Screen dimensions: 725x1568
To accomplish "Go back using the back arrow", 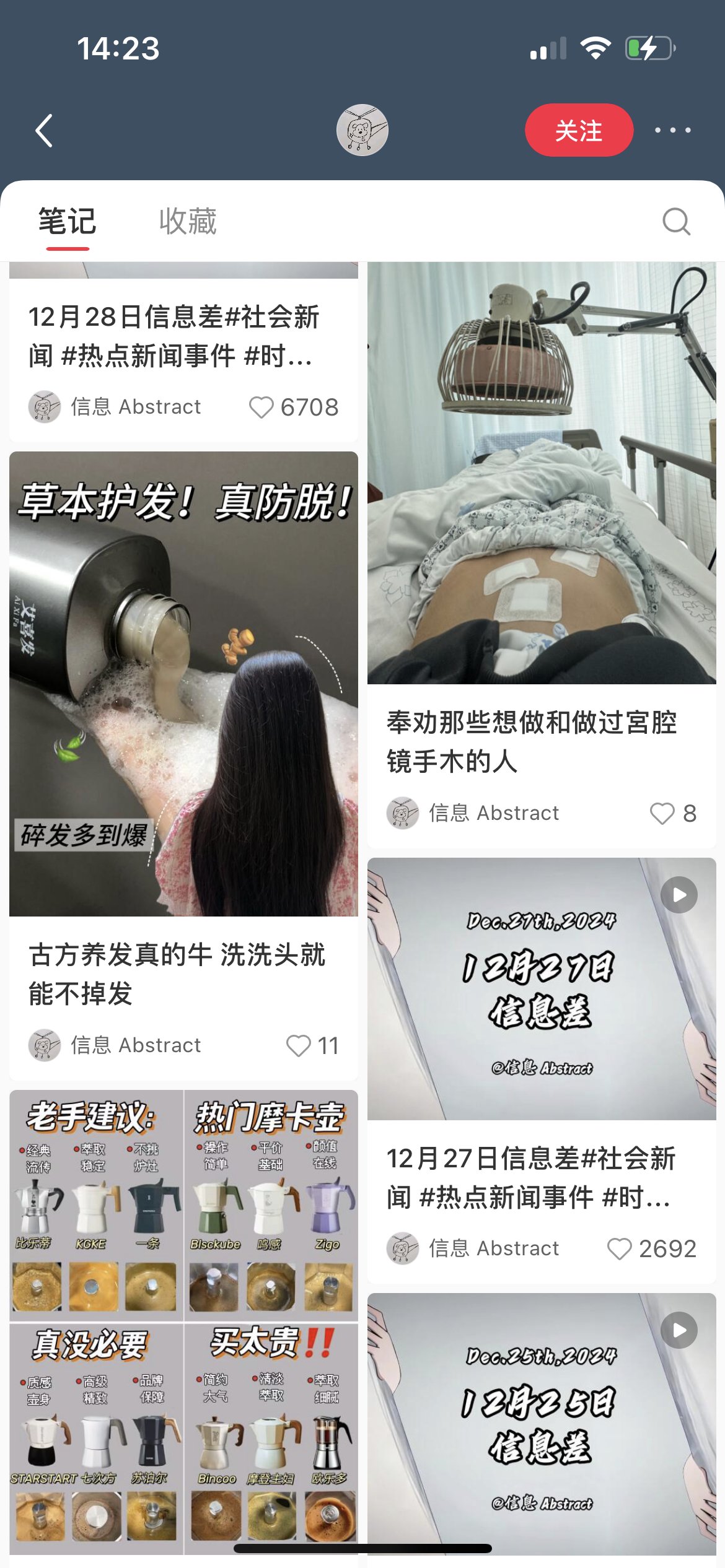I will [43, 131].
